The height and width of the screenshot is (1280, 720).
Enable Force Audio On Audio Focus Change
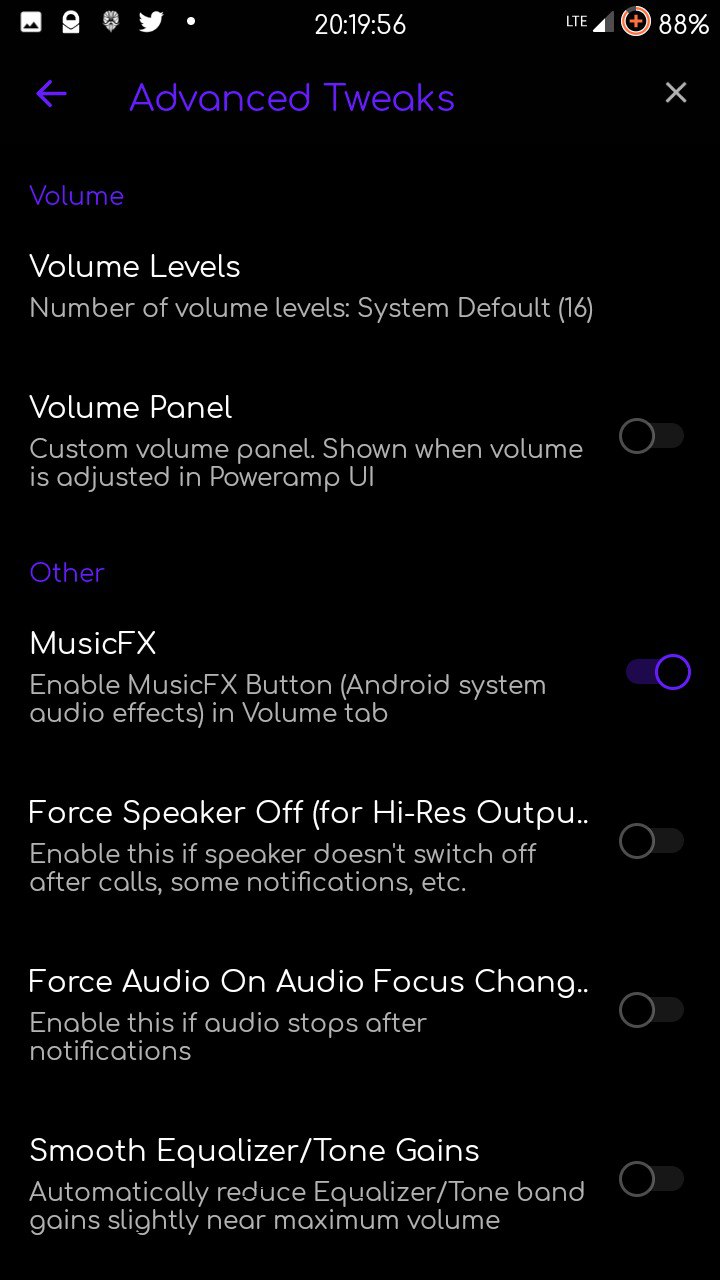click(652, 1010)
